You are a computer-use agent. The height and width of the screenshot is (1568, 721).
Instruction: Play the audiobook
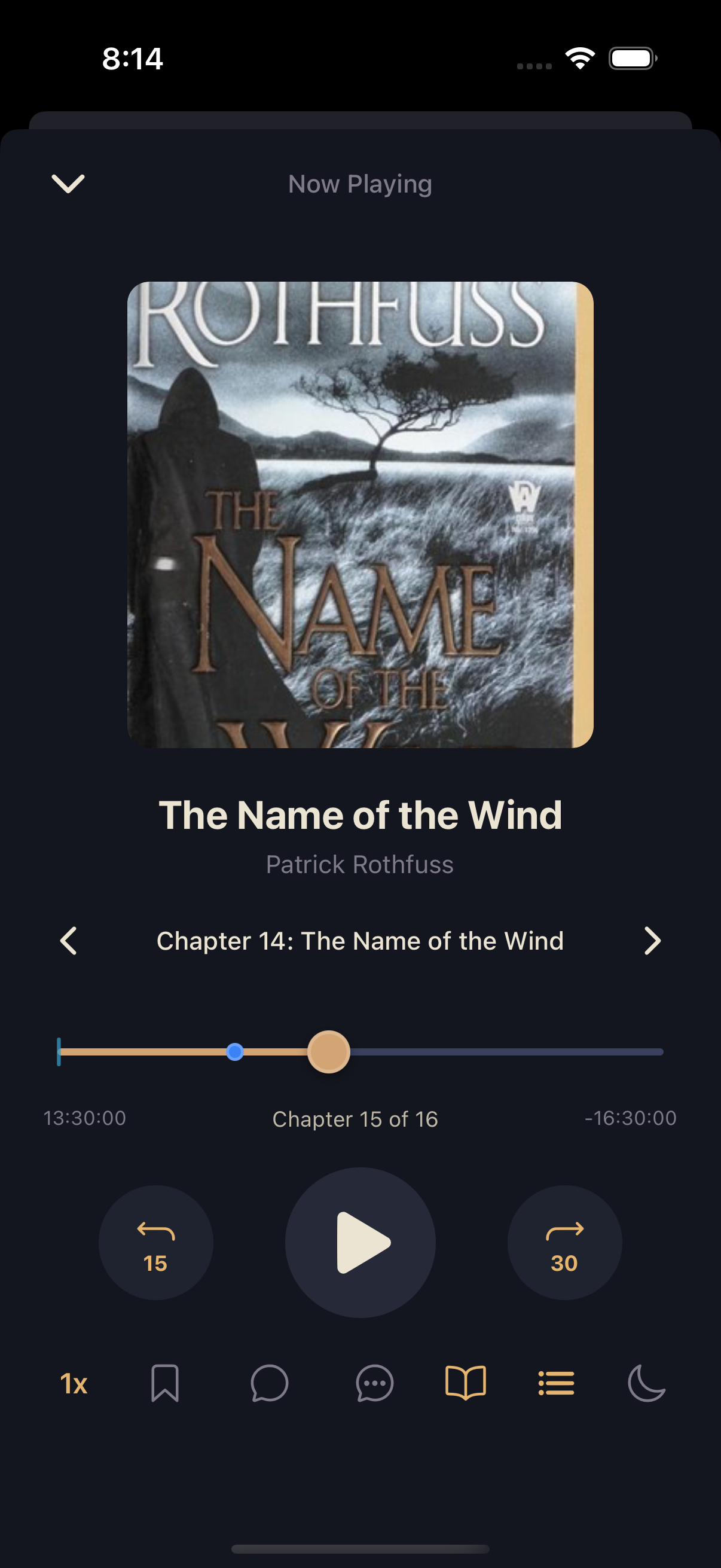[x=360, y=1241]
